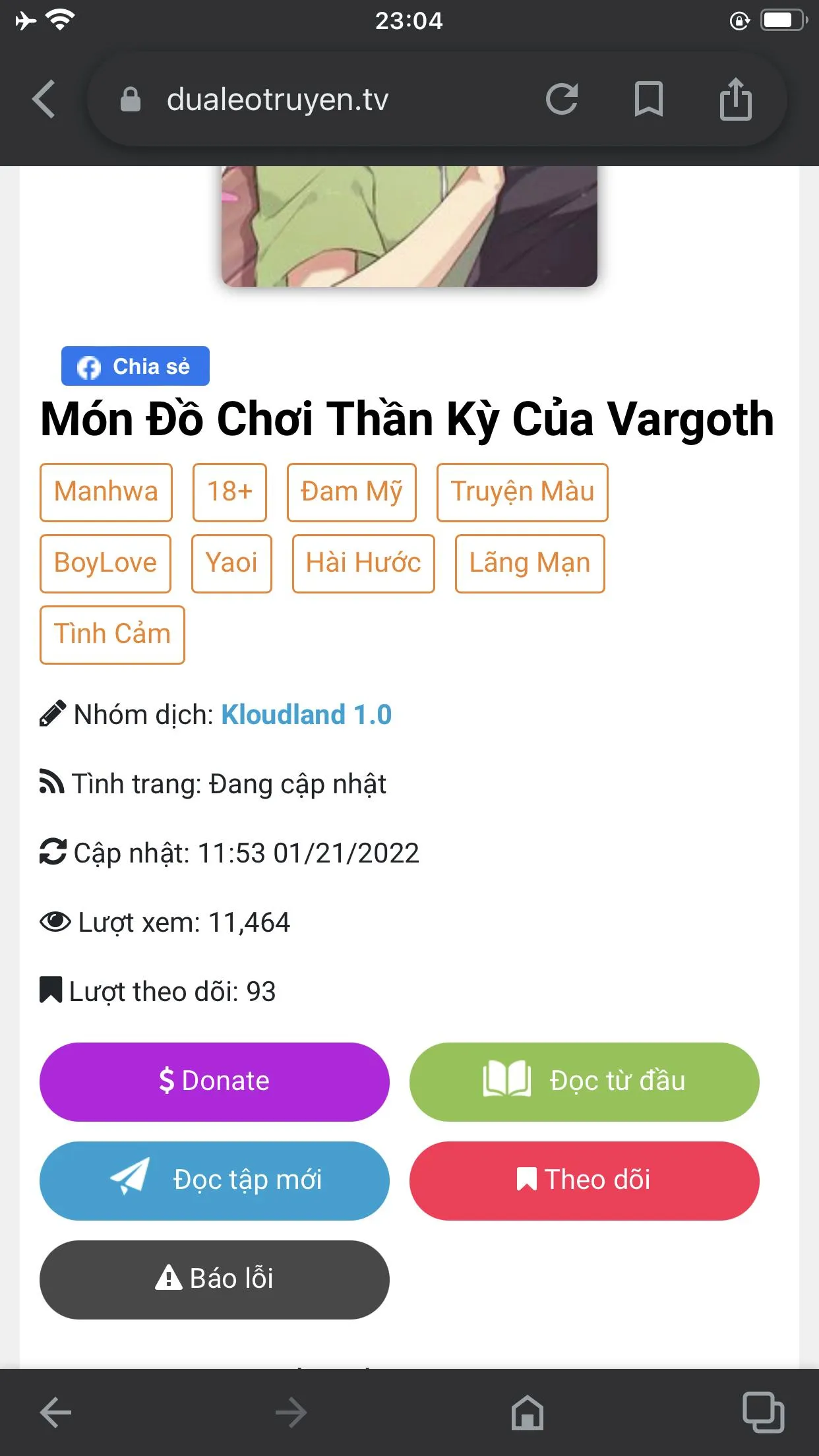Share the story on Facebook via Chia sẻ
The image size is (819, 1456).
135,366
